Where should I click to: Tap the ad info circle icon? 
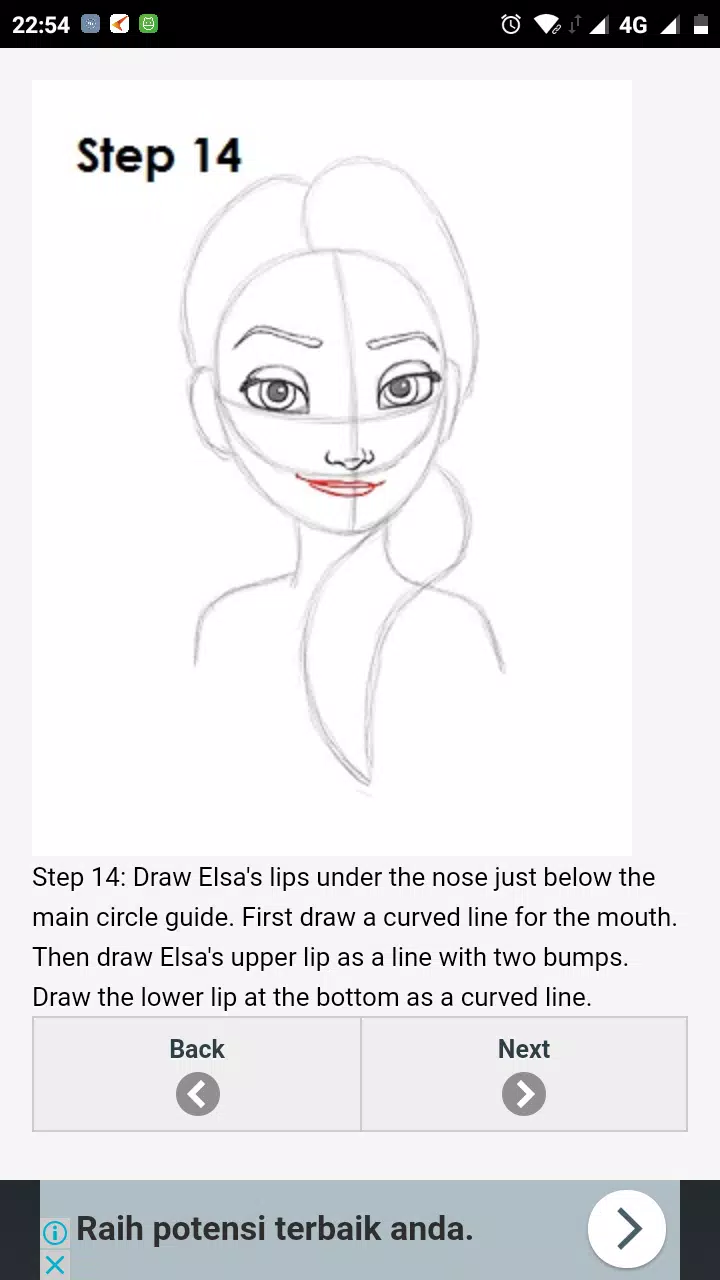pos(54,1232)
